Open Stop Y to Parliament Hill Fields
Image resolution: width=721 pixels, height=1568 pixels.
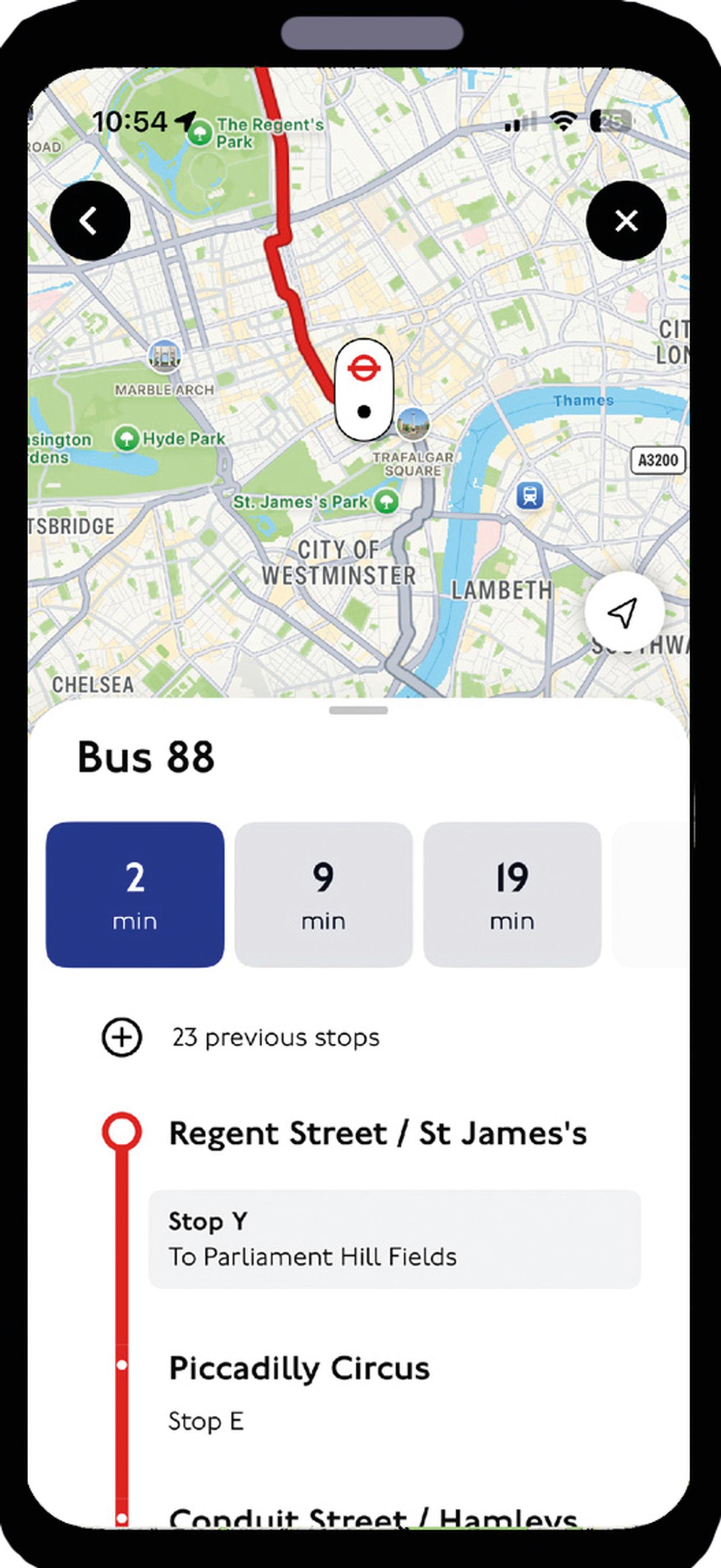point(394,1239)
